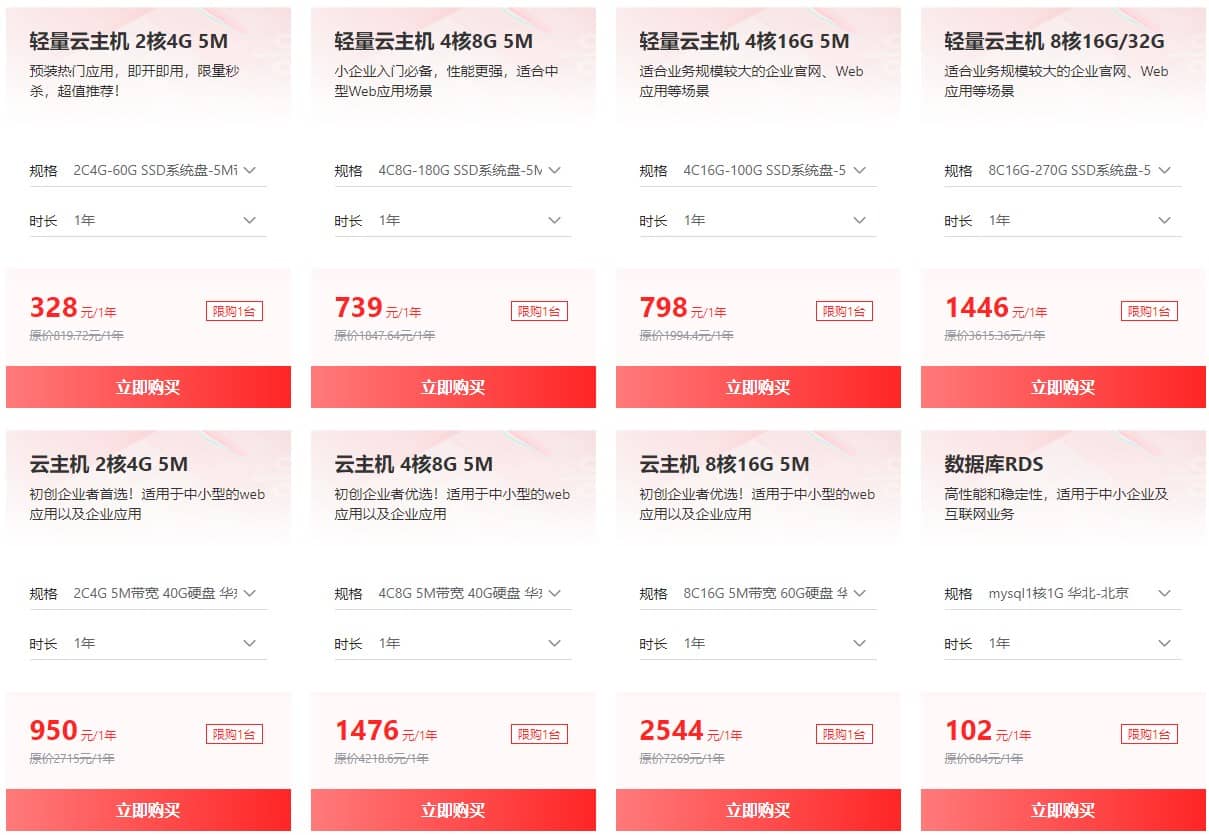This screenshot has width=1209, height=835.
Task: Buy the 轻量云主机 4核8G 5M plan
Action: tap(453, 387)
